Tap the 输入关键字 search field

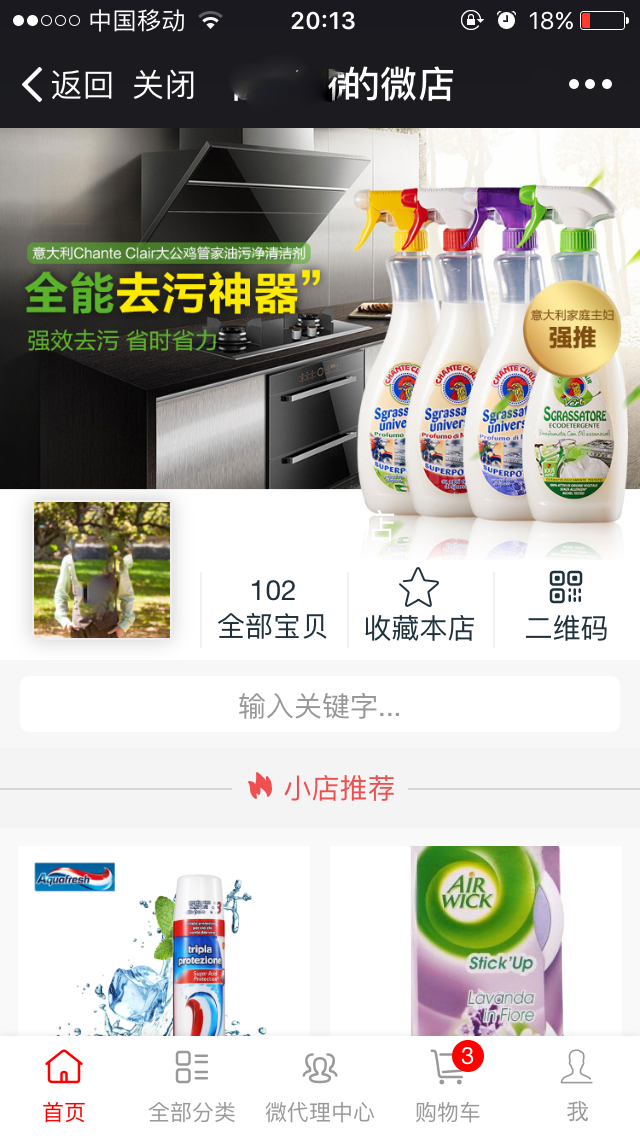[320, 705]
